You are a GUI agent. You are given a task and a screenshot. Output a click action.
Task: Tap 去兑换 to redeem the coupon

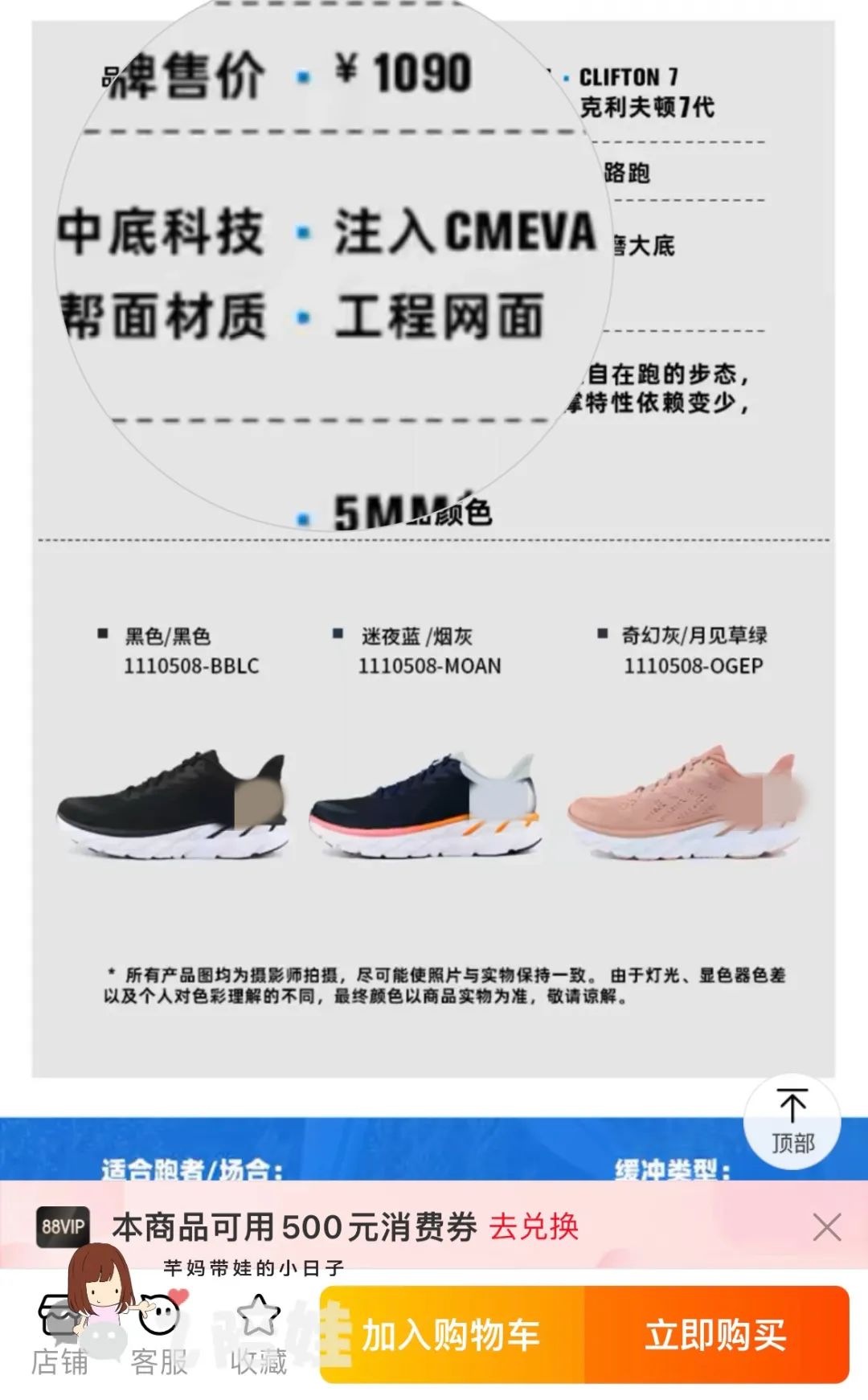[x=534, y=1227]
